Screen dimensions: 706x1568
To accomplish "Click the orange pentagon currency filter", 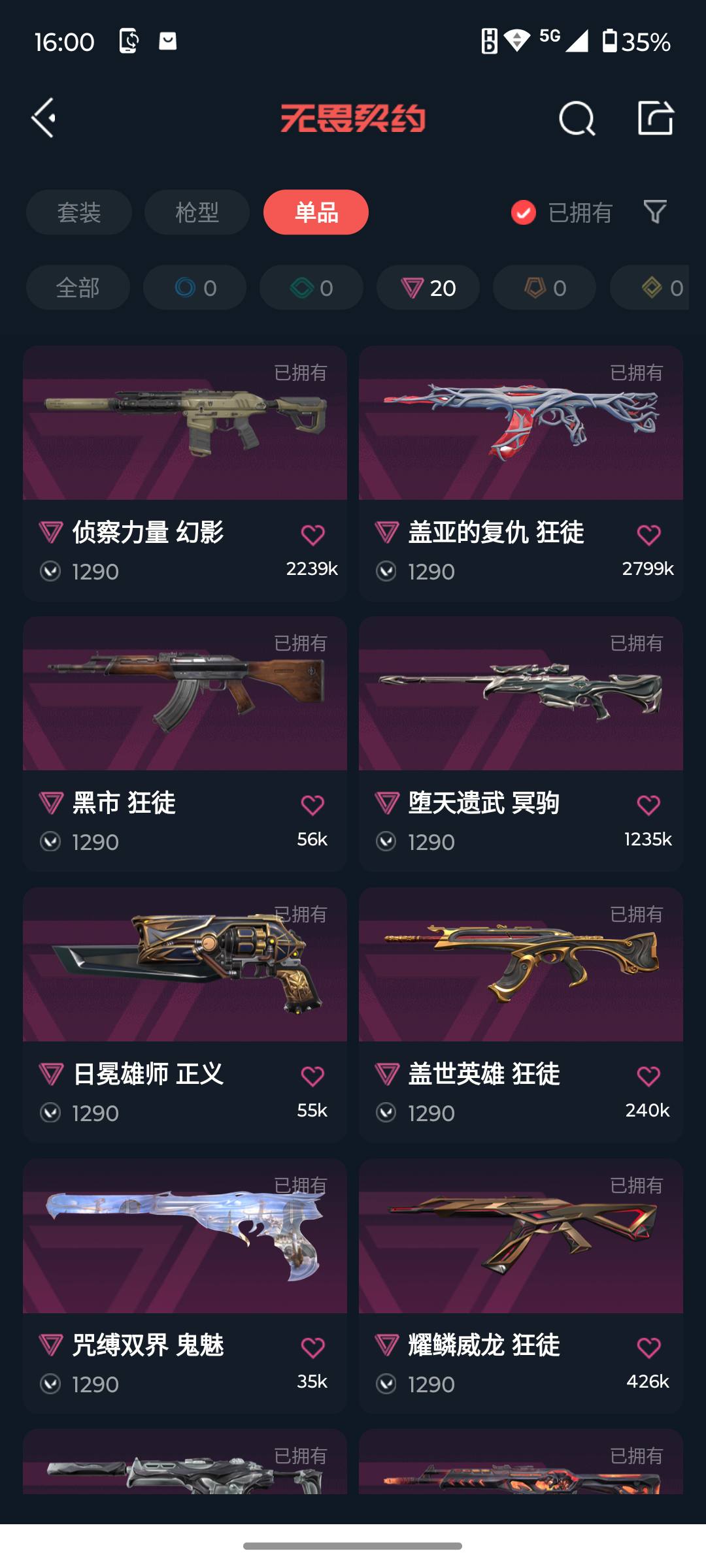I will 543,287.
